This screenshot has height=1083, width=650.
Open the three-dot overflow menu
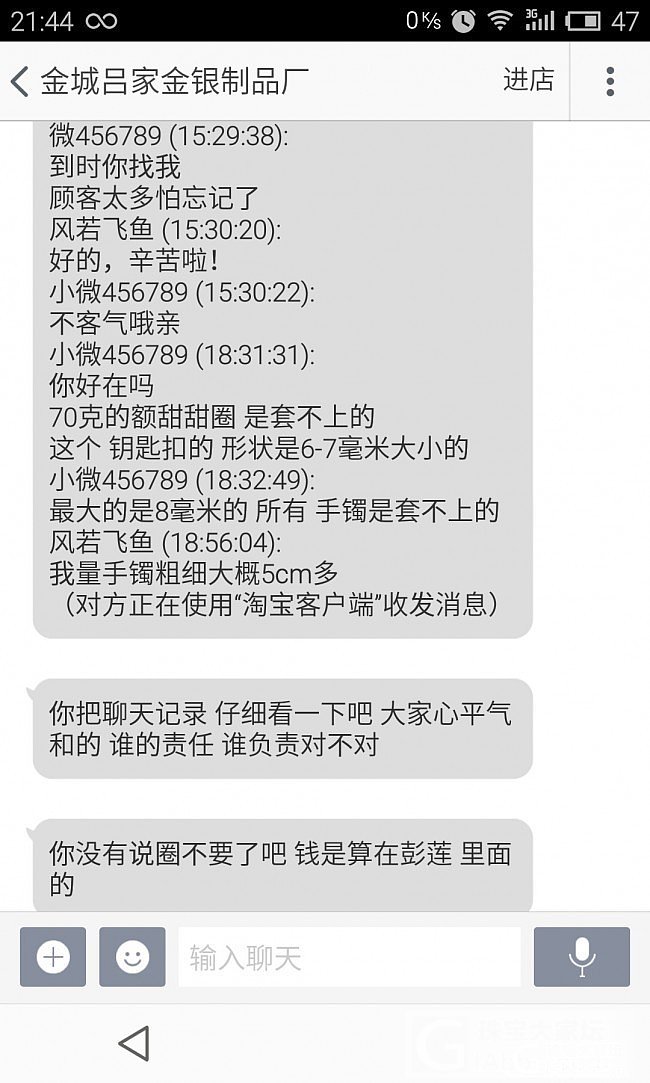[x=610, y=81]
